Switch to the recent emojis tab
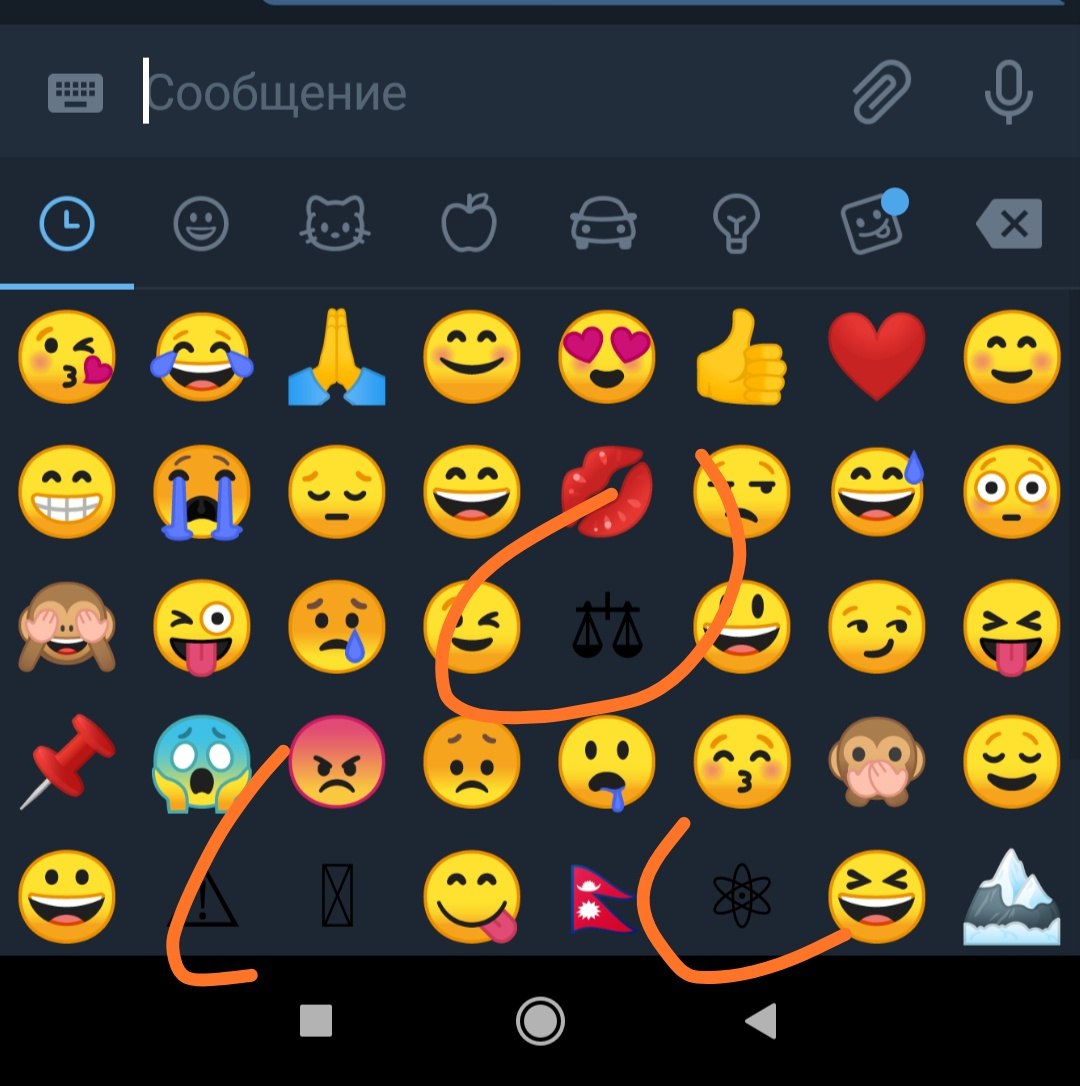The width and height of the screenshot is (1080, 1086). pos(67,223)
